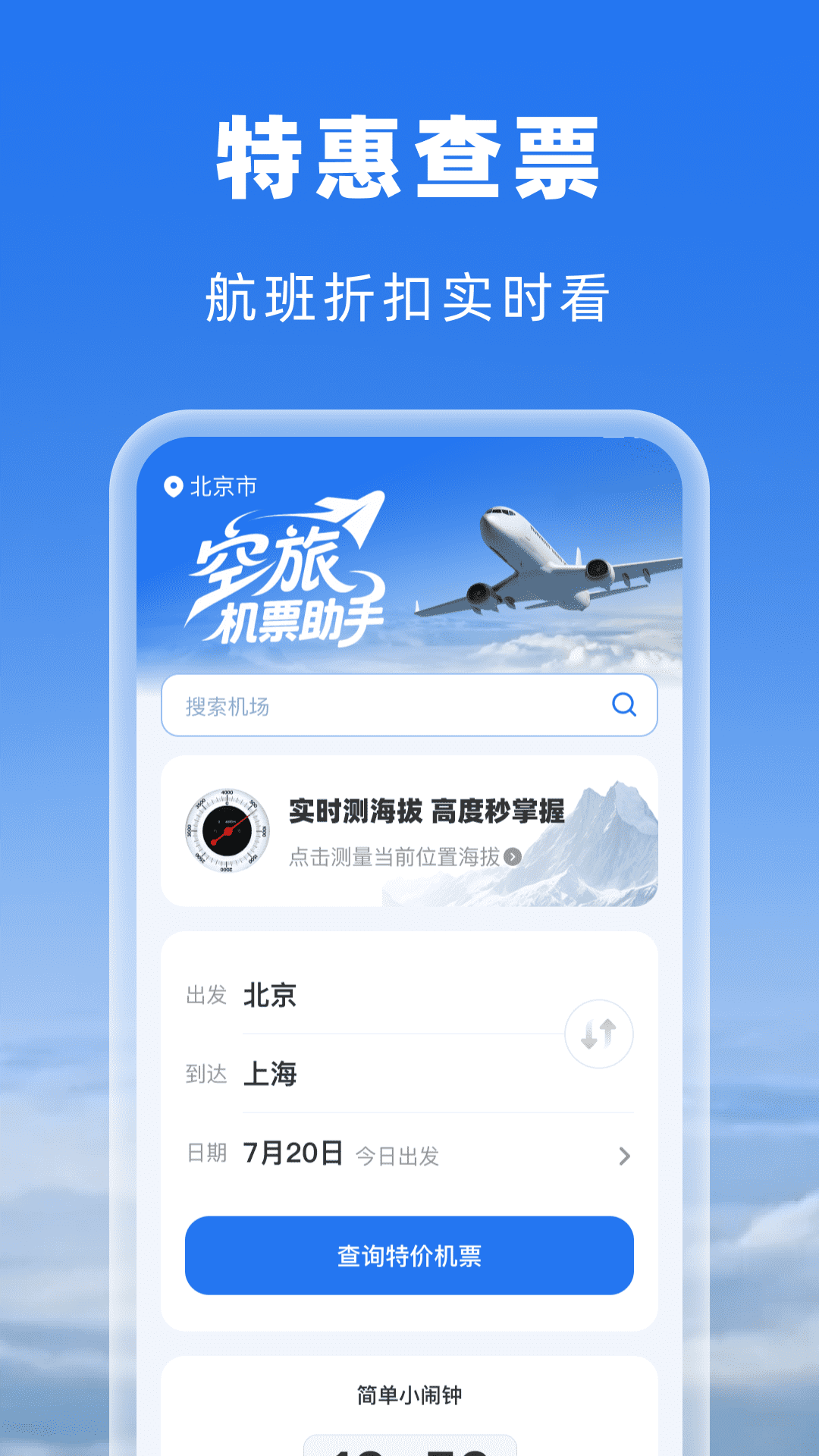Click the 搜索机场 search field
This screenshot has width=819, height=1456.
point(379,705)
